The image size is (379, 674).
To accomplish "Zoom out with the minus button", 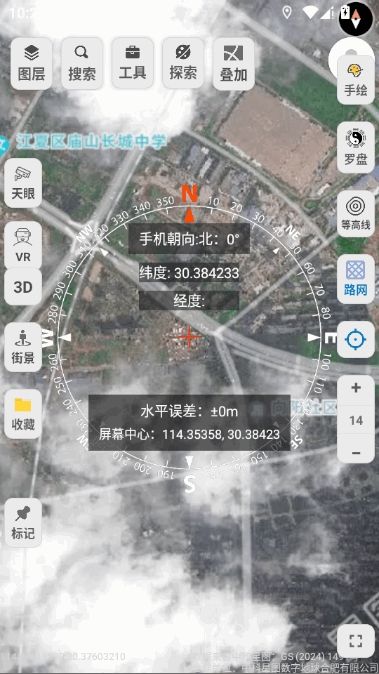I will tap(356, 452).
